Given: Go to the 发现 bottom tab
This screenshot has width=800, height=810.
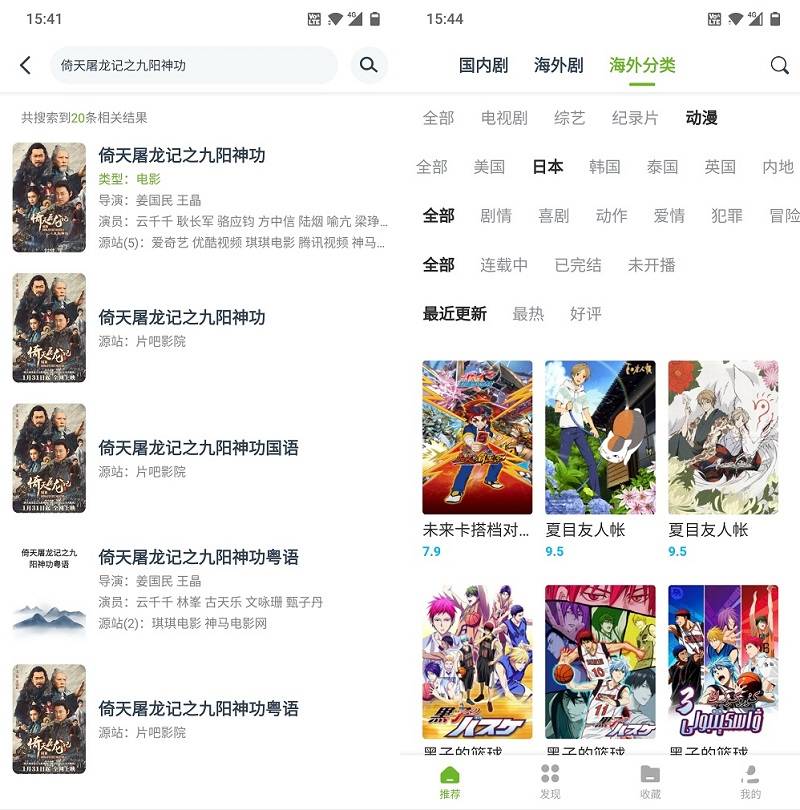Looking at the screenshot, I should [550, 780].
